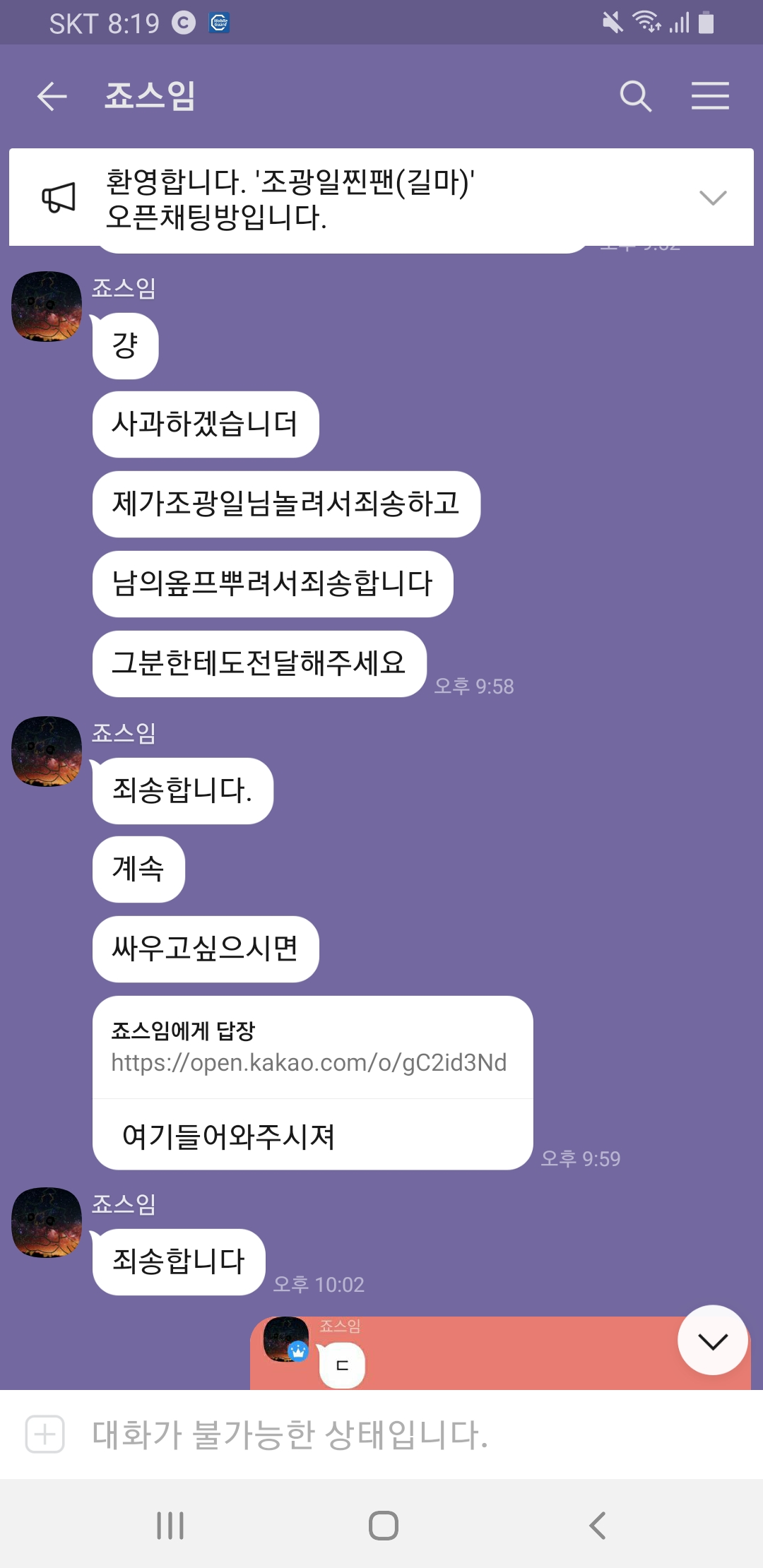Open the recent apps view
This screenshot has width=763, height=1568.
[170, 1526]
